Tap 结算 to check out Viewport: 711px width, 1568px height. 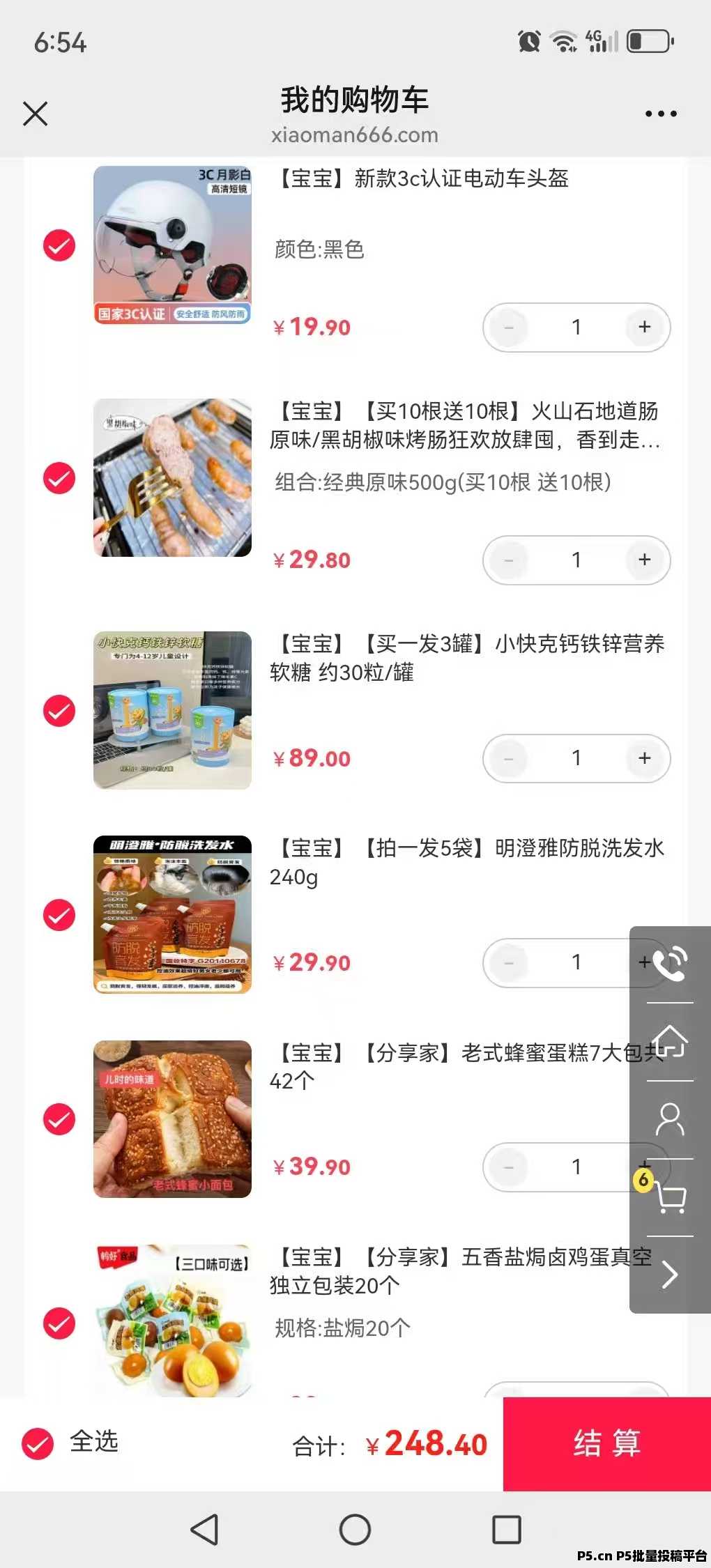pyautogui.click(x=606, y=1443)
